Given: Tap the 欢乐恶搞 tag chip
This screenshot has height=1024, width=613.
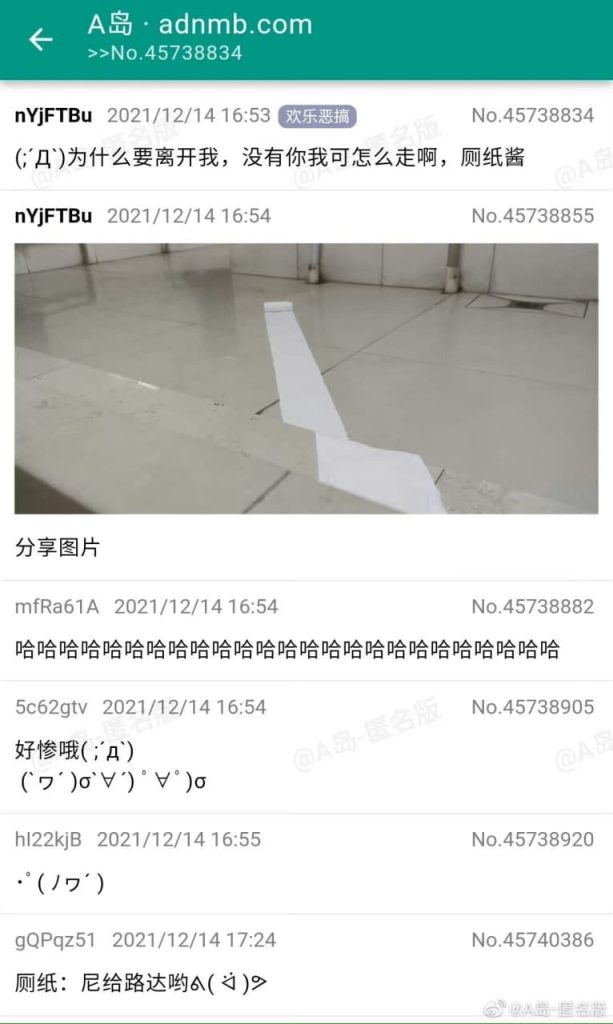Looking at the screenshot, I should (x=317, y=115).
